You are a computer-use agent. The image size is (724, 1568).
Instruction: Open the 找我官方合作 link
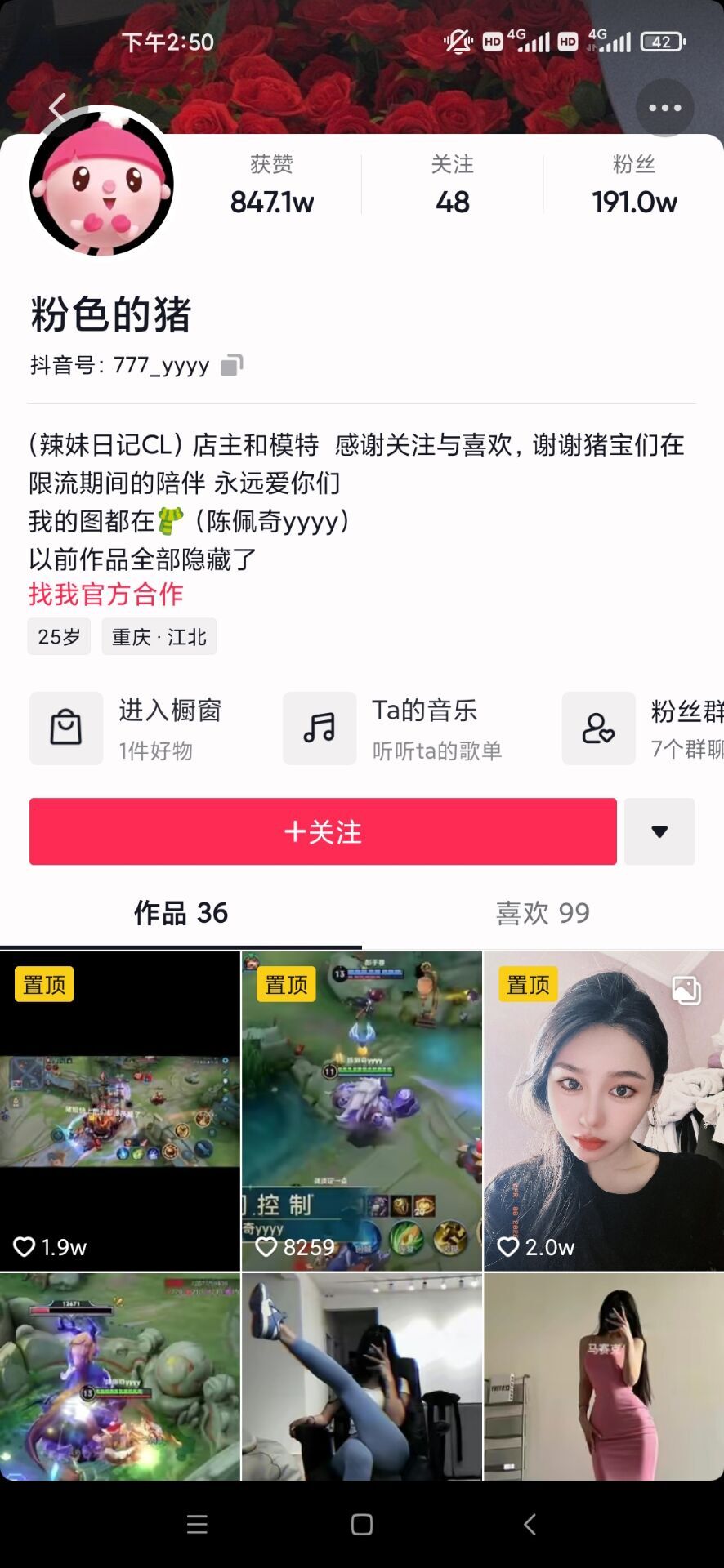(x=106, y=594)
